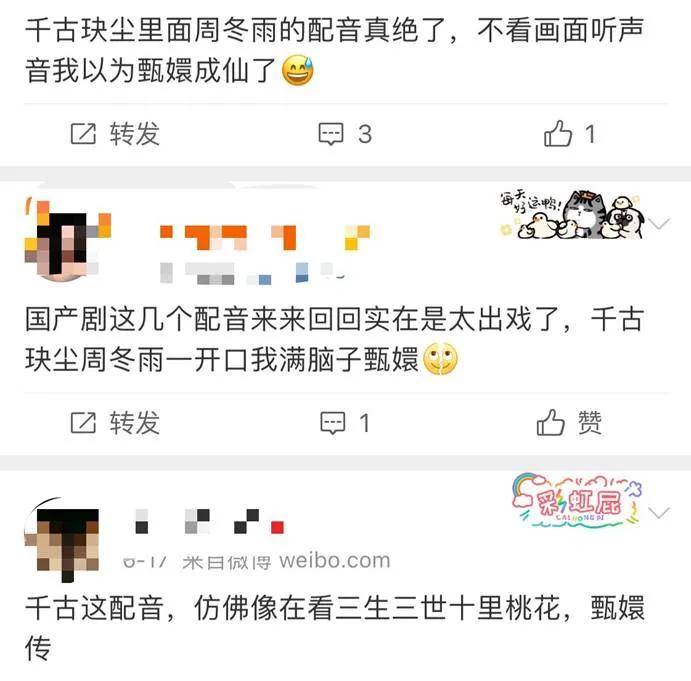This screenshot has height=681, width=691.
Task: Expand the chevron menu on the 国产剧这几个配音 post
Action: [660, 224]
